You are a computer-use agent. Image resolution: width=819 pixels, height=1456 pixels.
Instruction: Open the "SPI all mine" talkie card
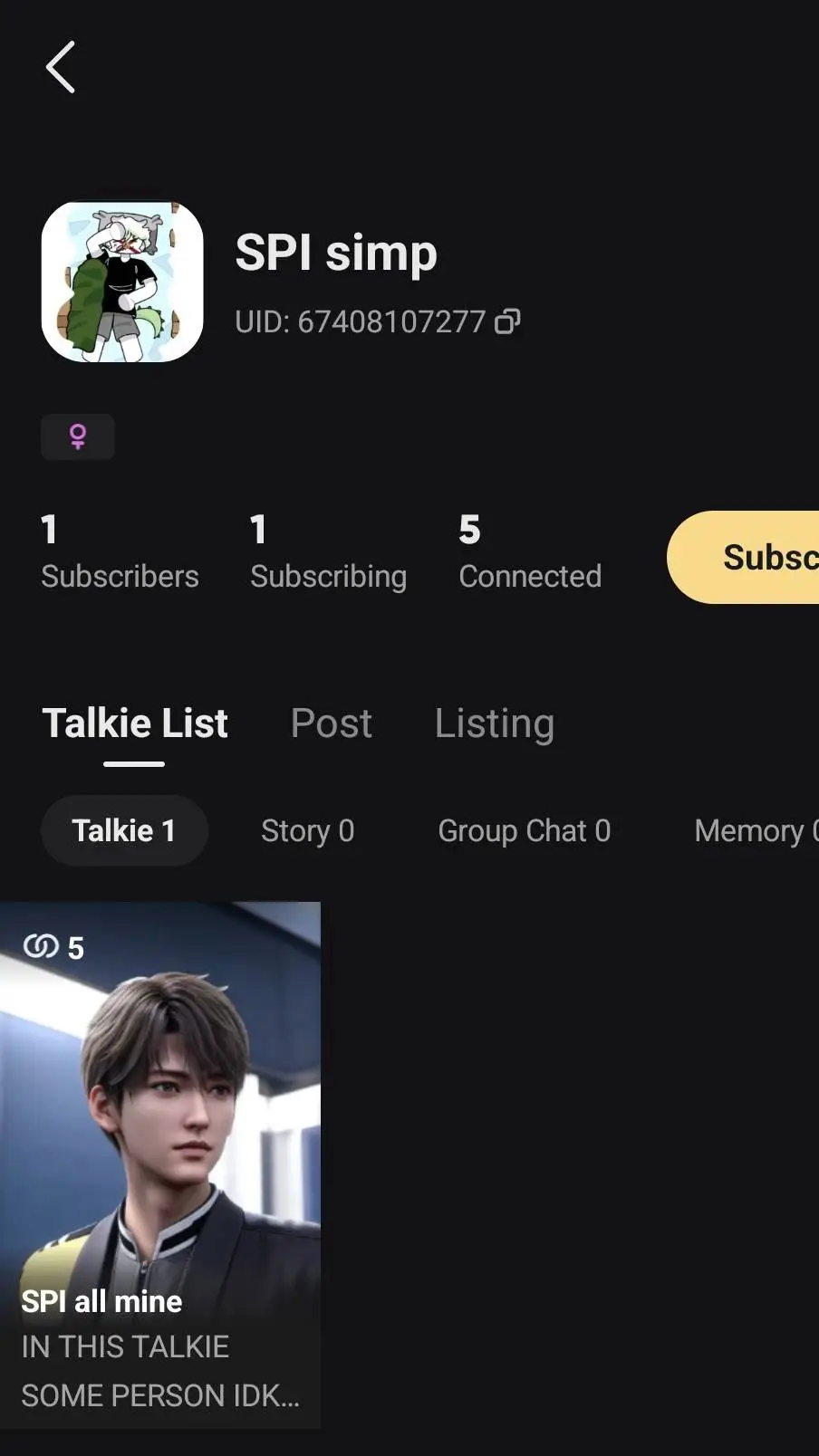(x=160, y=1164)
